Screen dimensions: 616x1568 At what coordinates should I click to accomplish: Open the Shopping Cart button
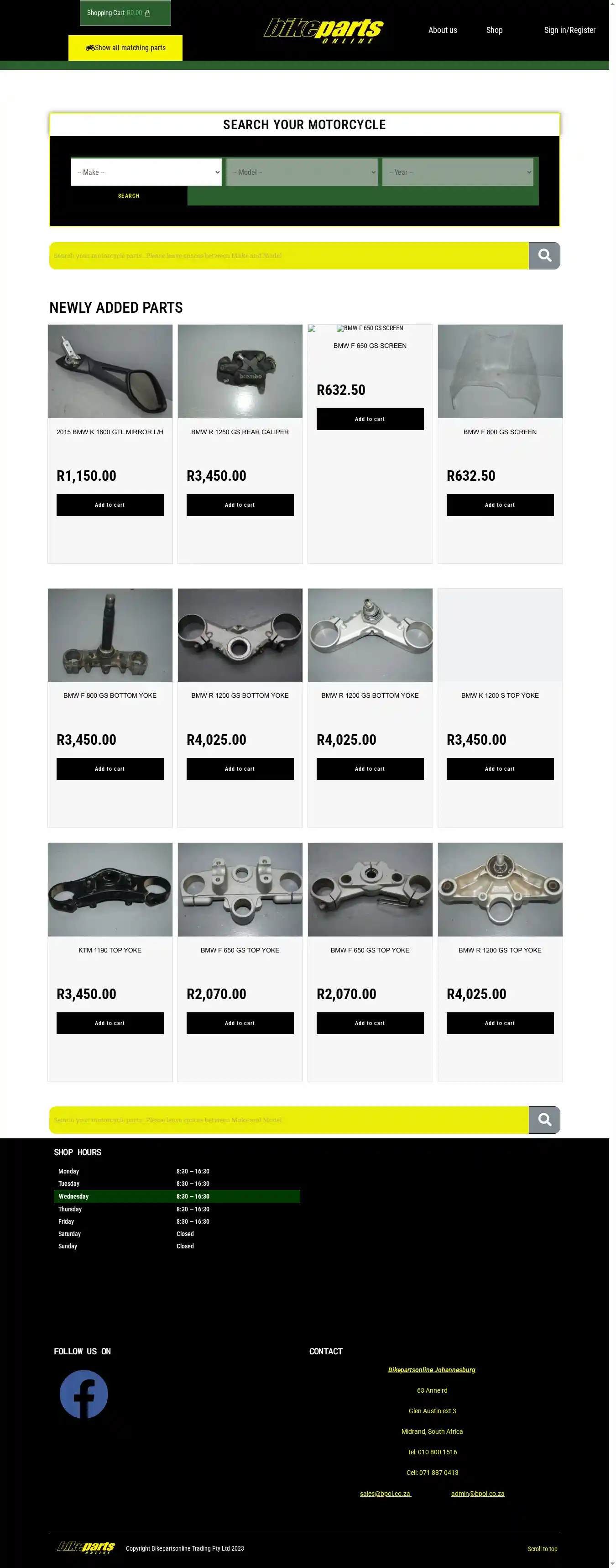[125, 13]
